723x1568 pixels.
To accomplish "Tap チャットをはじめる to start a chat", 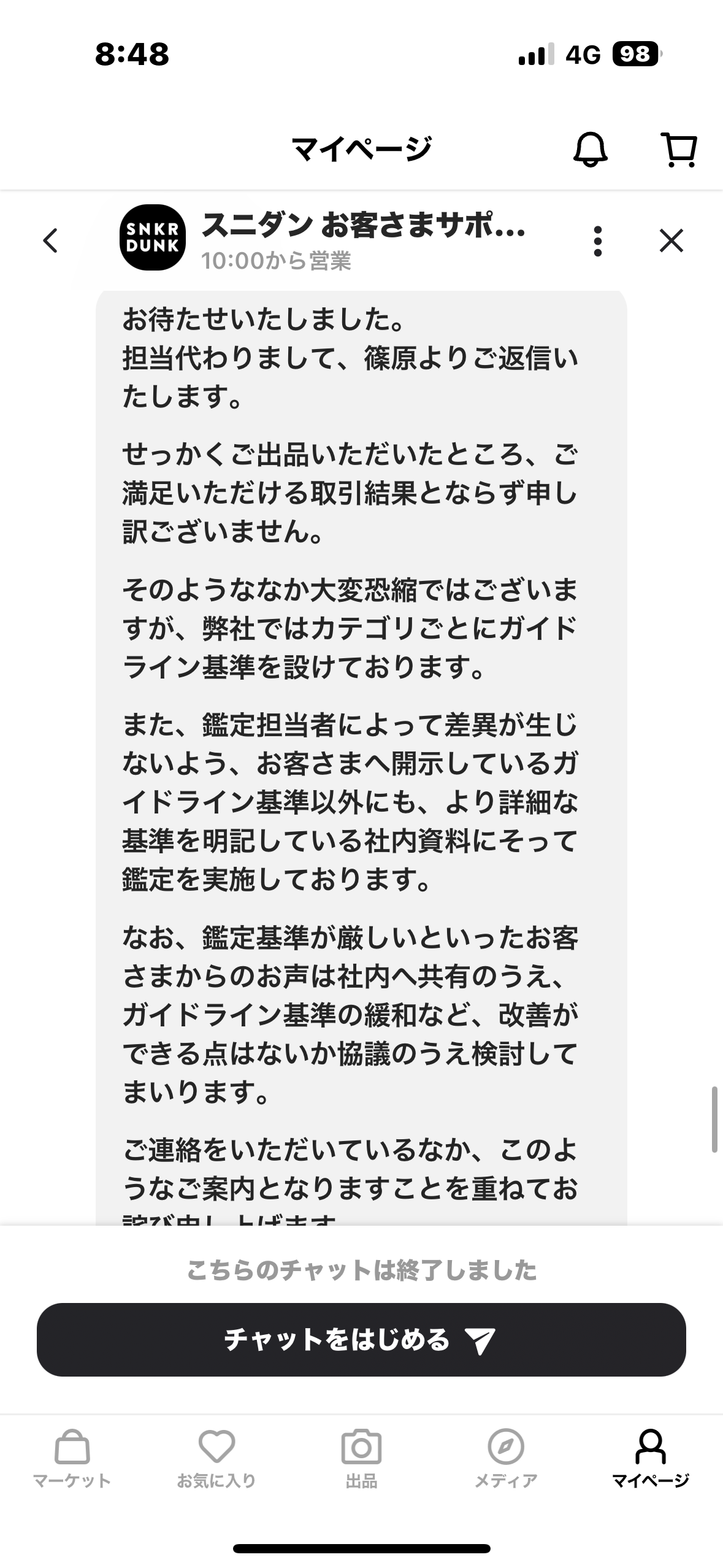I will (x=361, y=1340).
